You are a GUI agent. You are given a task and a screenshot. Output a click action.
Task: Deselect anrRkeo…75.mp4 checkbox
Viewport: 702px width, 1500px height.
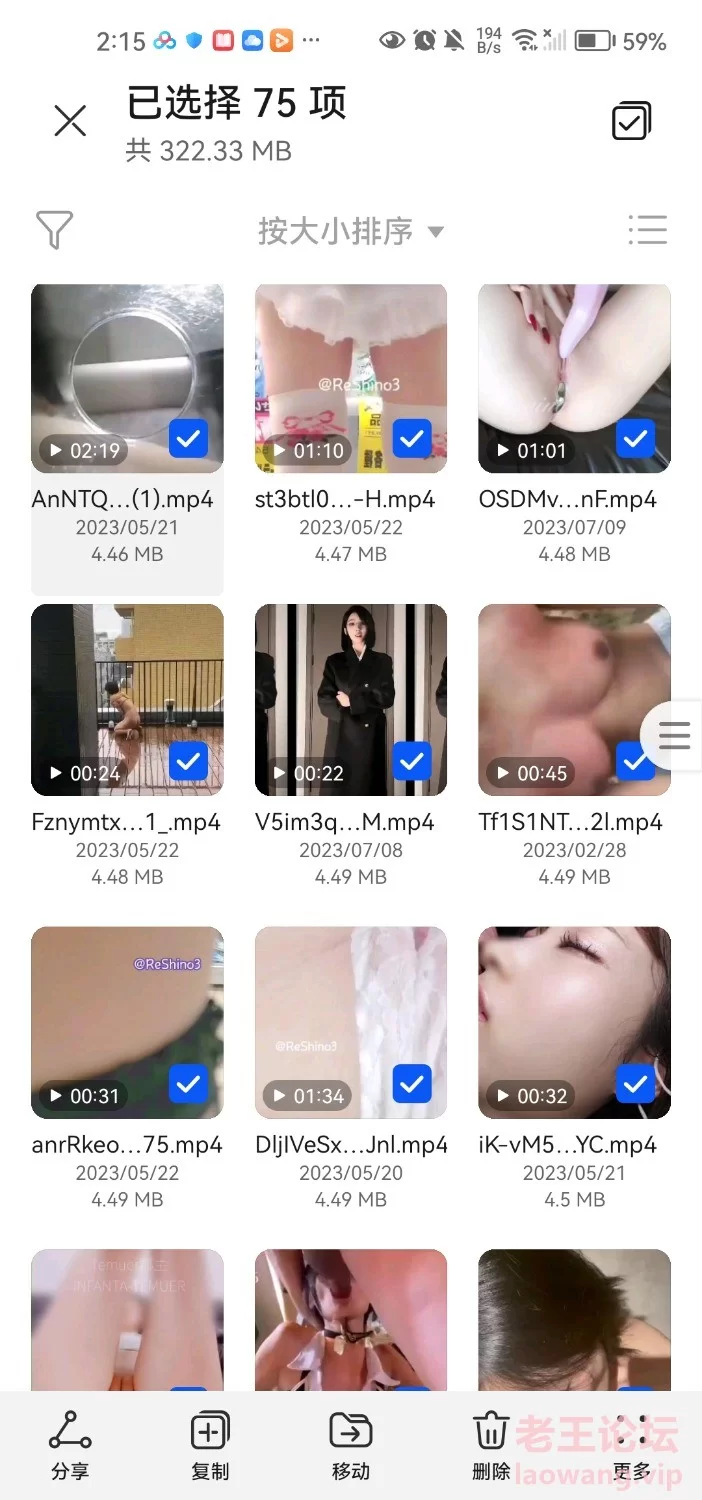click(188, 1083)
